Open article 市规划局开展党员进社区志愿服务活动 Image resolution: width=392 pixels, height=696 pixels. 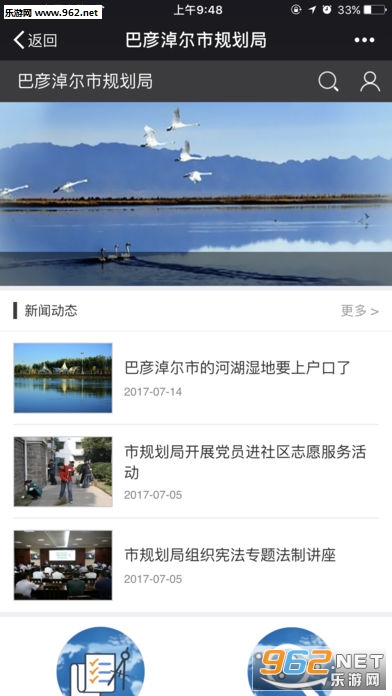point(196,471)
